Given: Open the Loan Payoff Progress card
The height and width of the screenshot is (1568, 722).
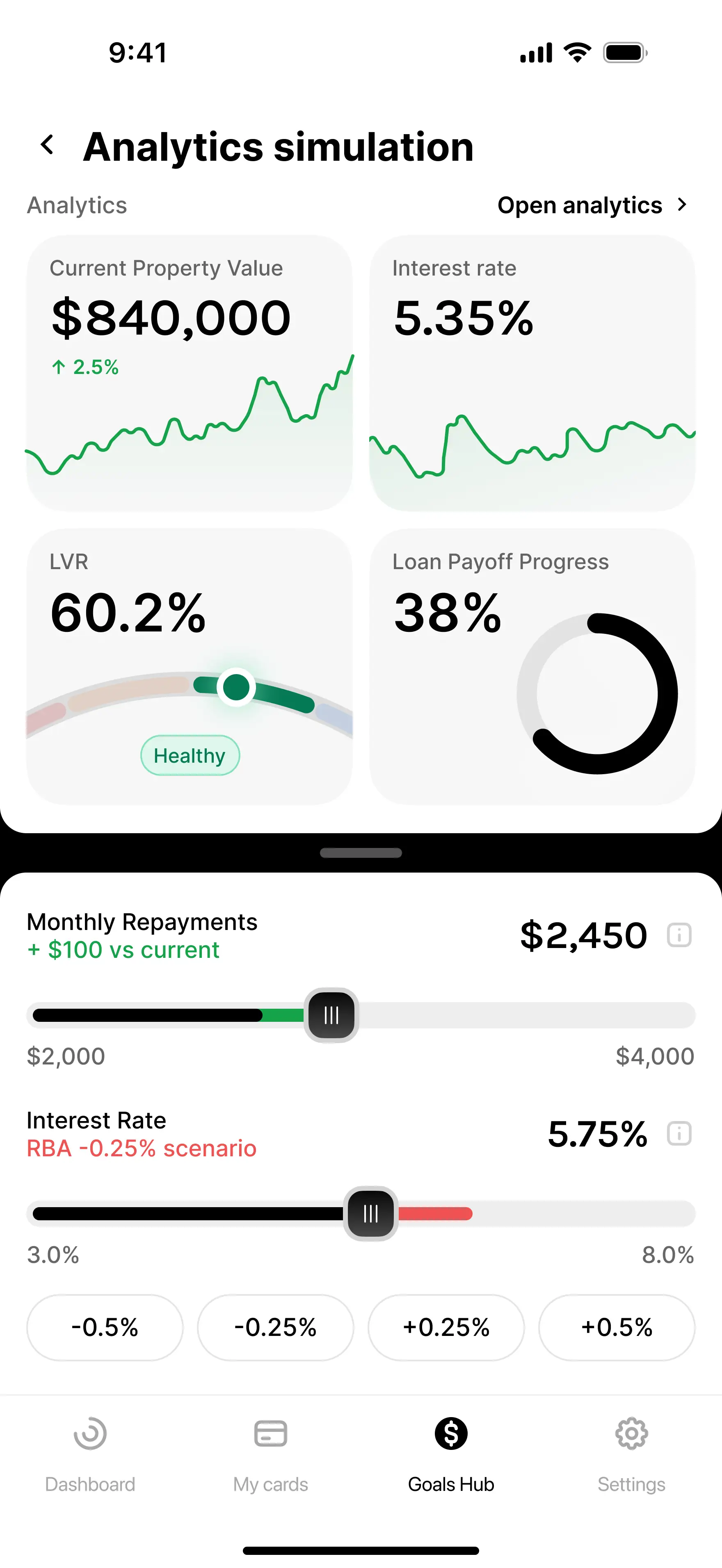Looking at the screenshot, I should pyautogui.click(x=532, y=666).
